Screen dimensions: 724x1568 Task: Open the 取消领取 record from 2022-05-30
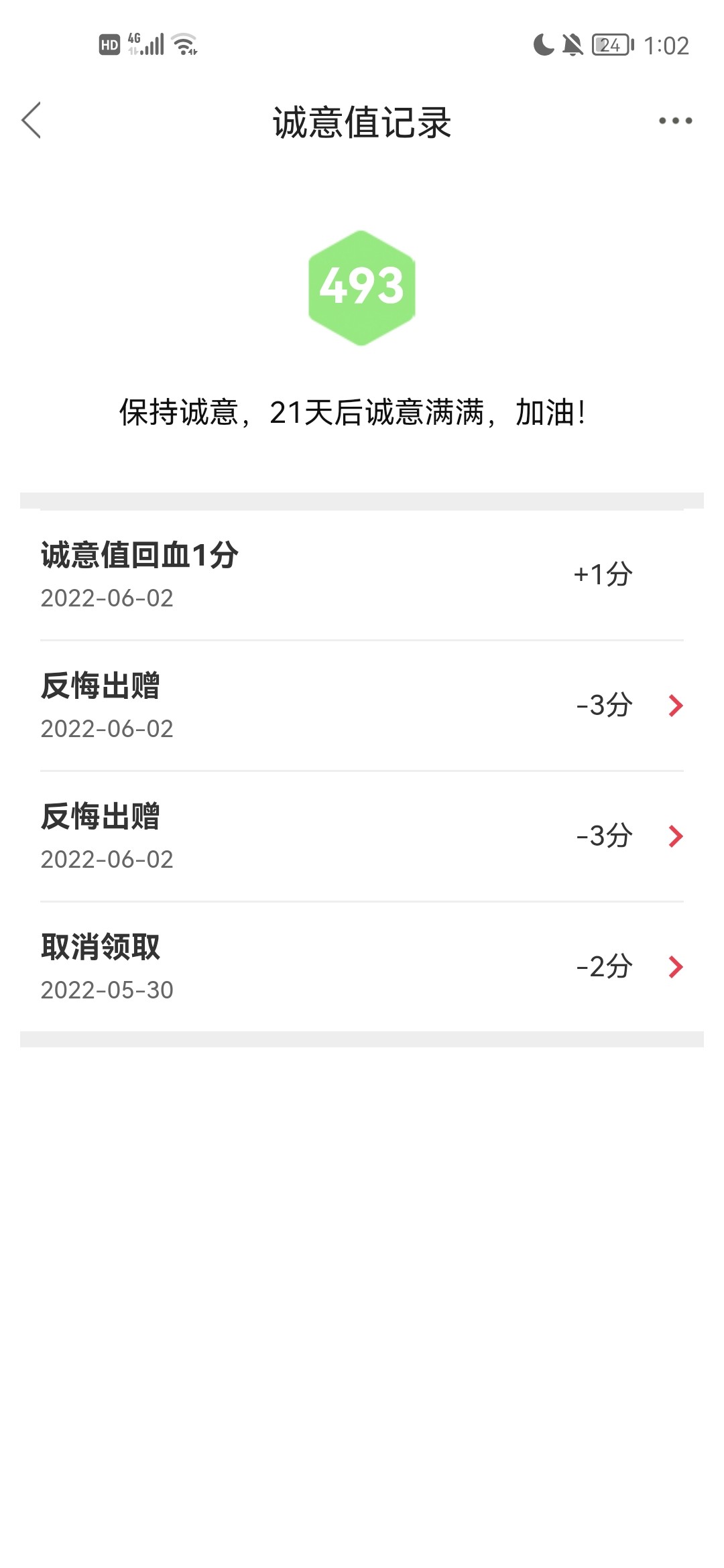tap(362, 966)
